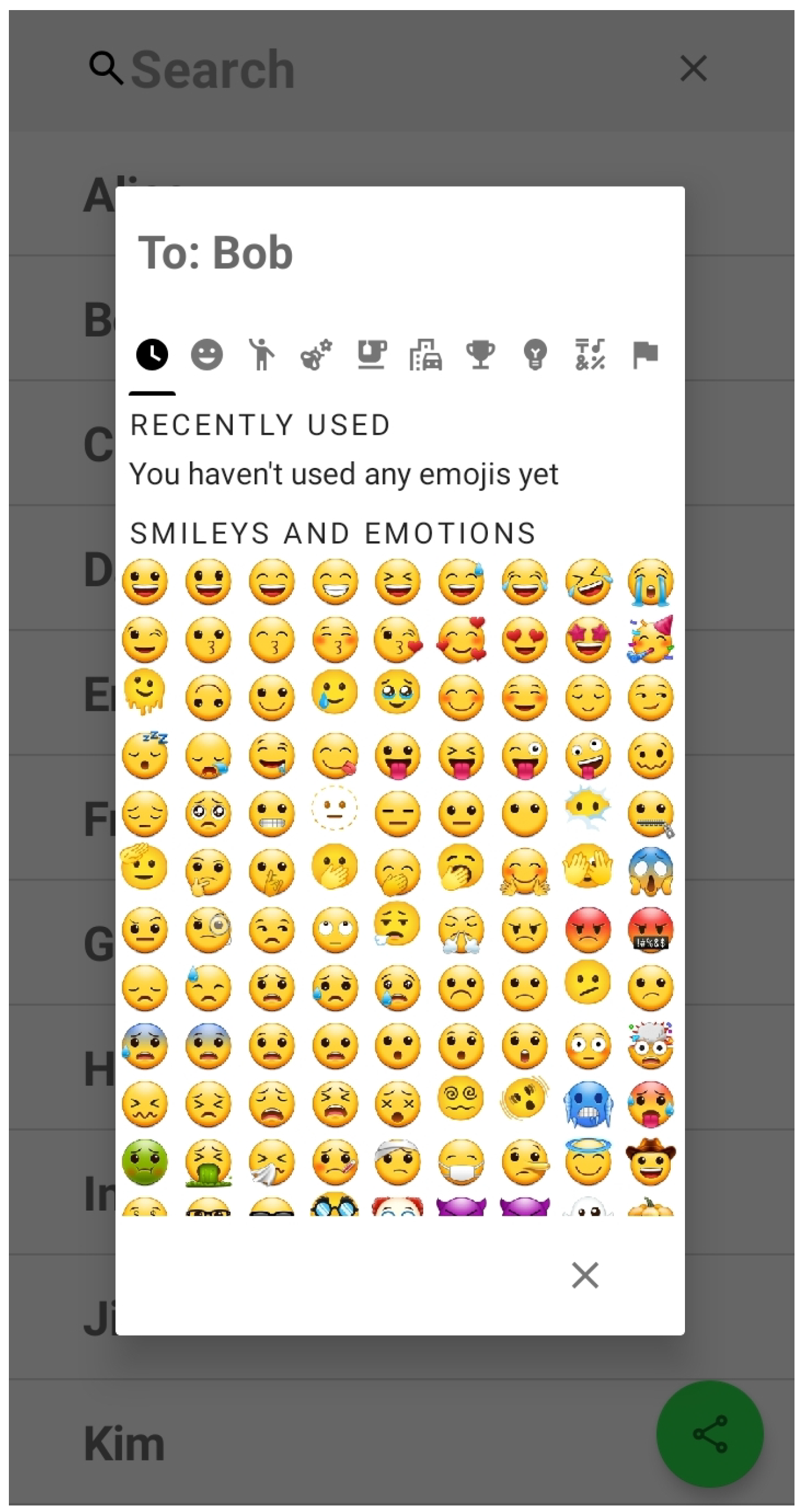Choose the party face emoji
801x1512 pixels.
click(651, 640)
